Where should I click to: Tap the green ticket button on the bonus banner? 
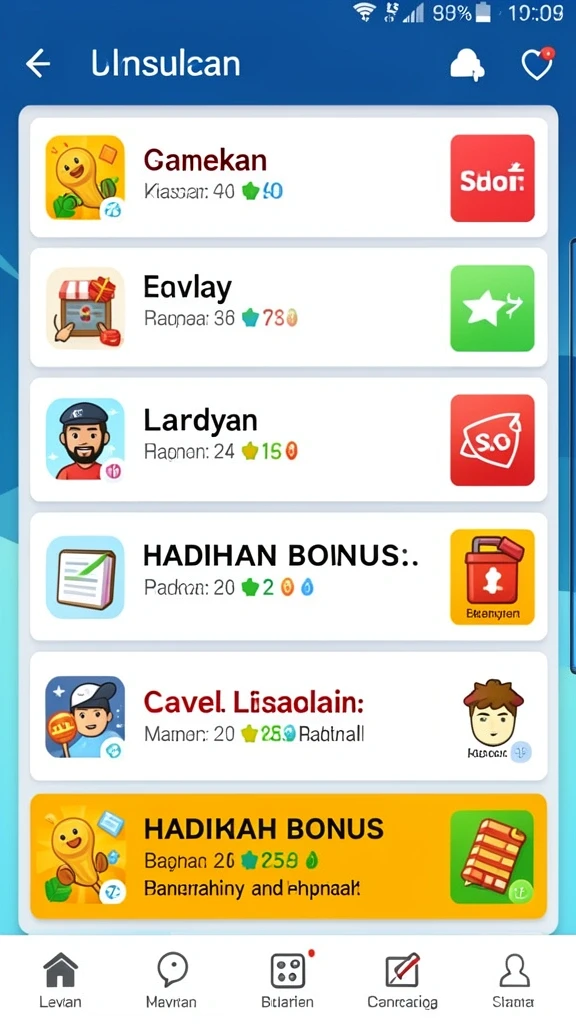[x=492, y=857]
